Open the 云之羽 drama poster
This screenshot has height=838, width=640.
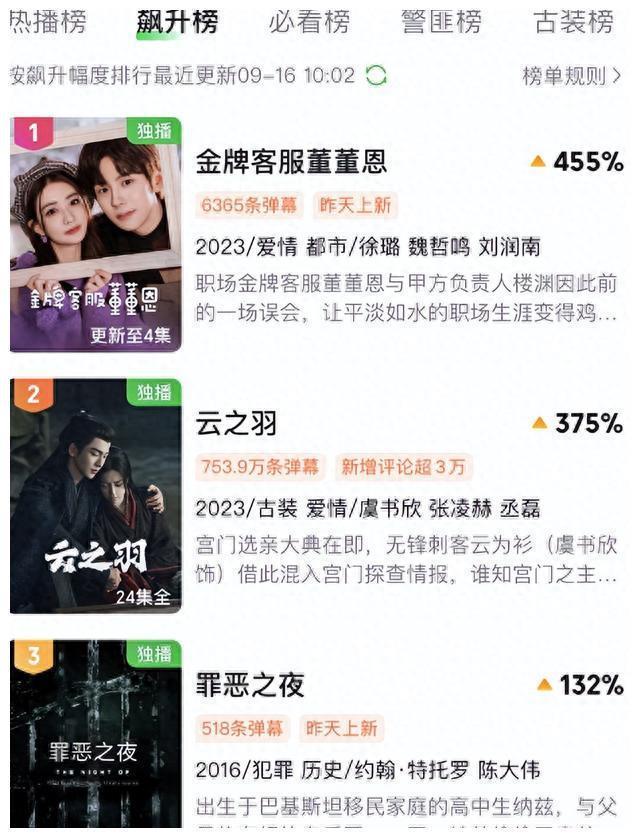coord(96,496)
